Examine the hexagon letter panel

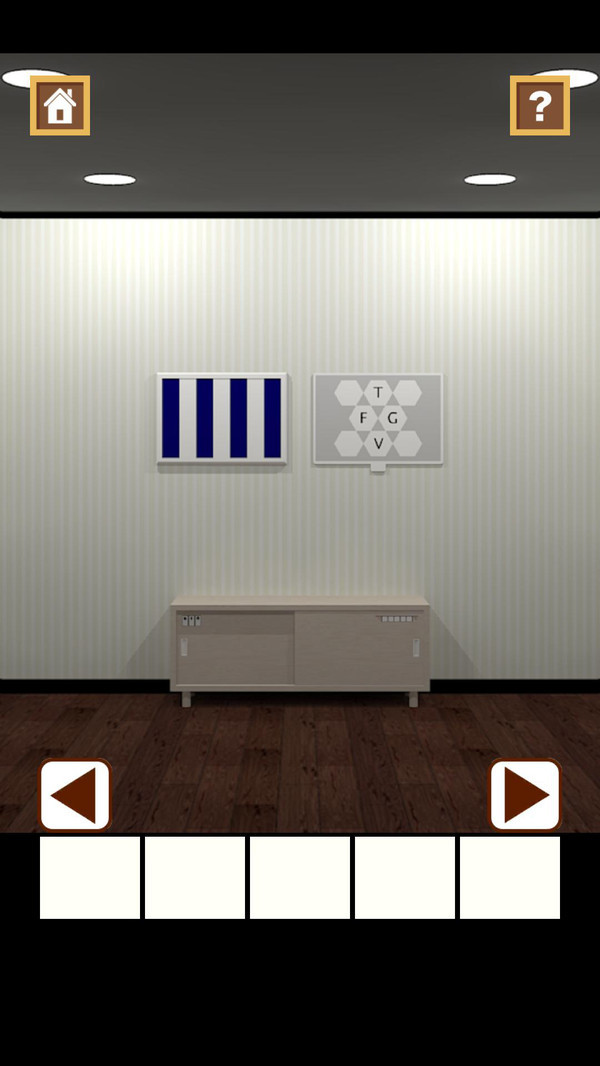coord(378,419)
